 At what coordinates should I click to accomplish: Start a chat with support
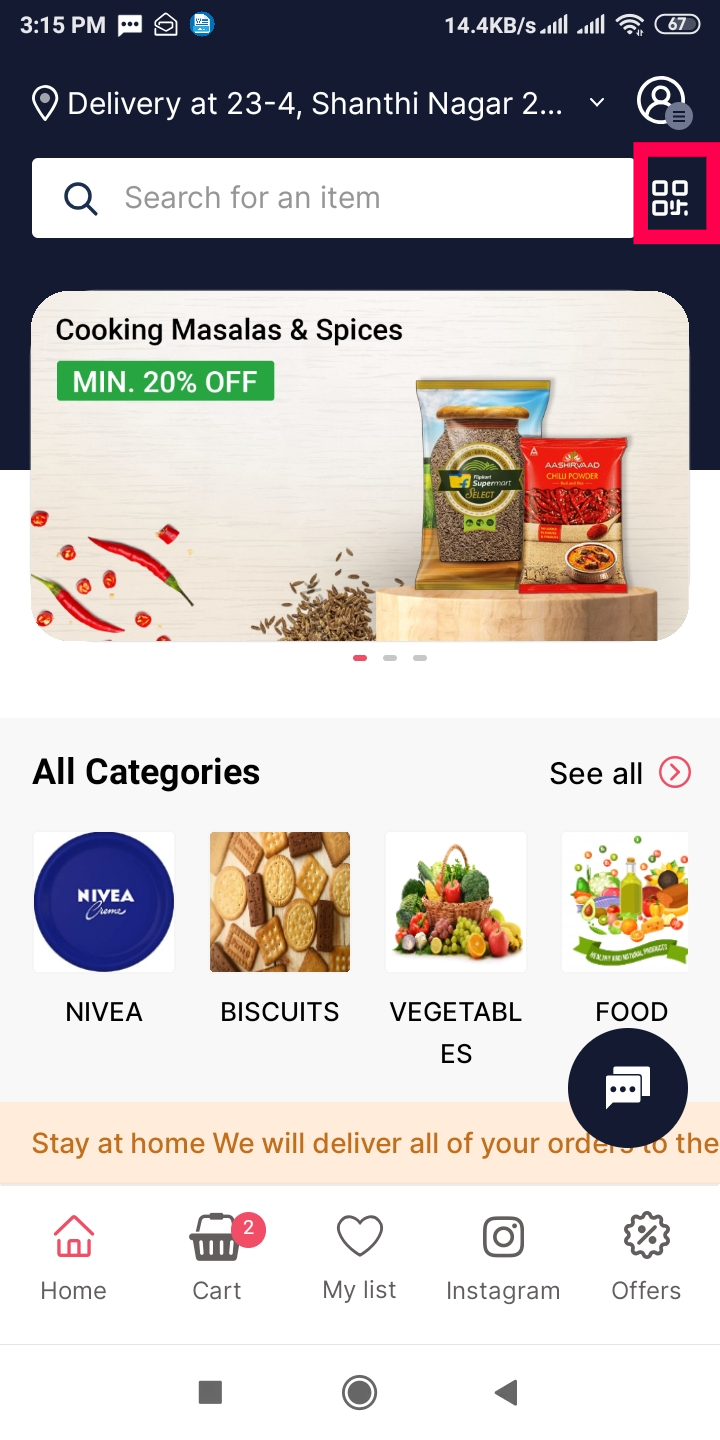[x=628, y=1087]
